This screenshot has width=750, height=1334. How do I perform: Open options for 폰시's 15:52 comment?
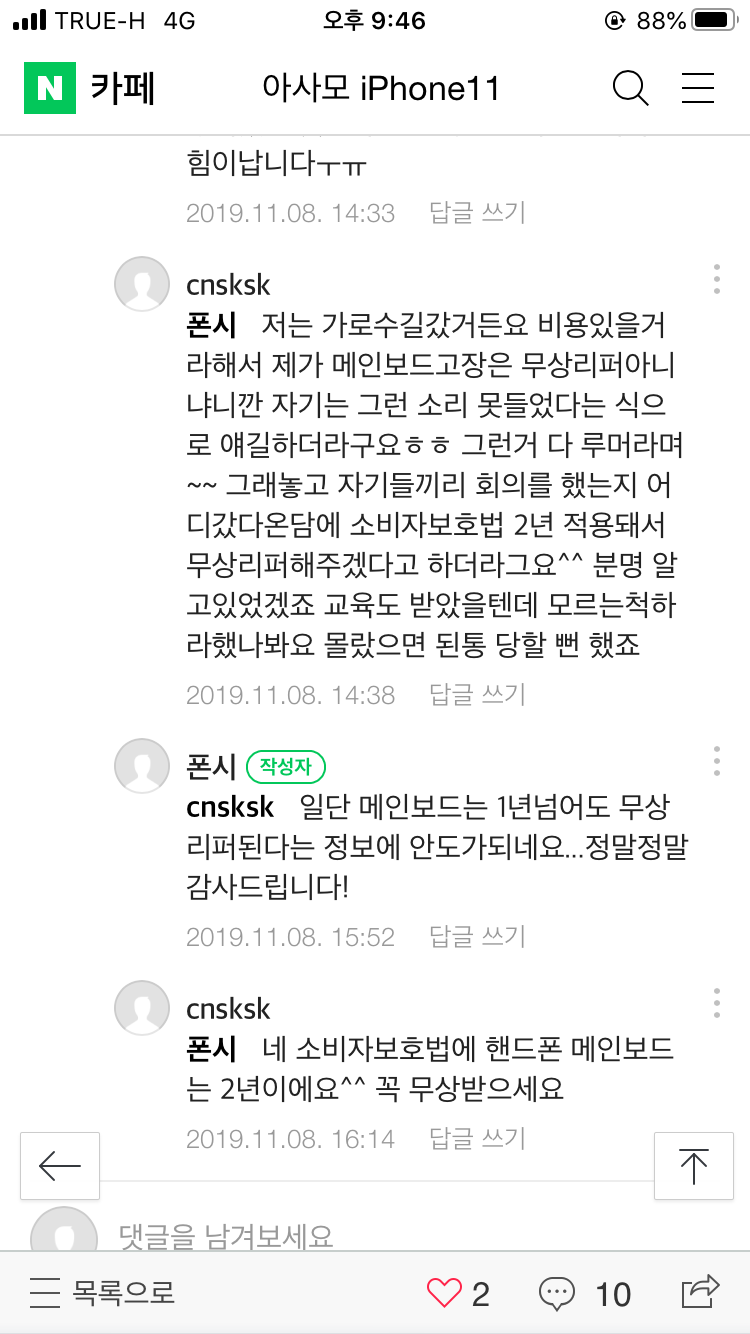pyautogui.click(x=717, y=761)
